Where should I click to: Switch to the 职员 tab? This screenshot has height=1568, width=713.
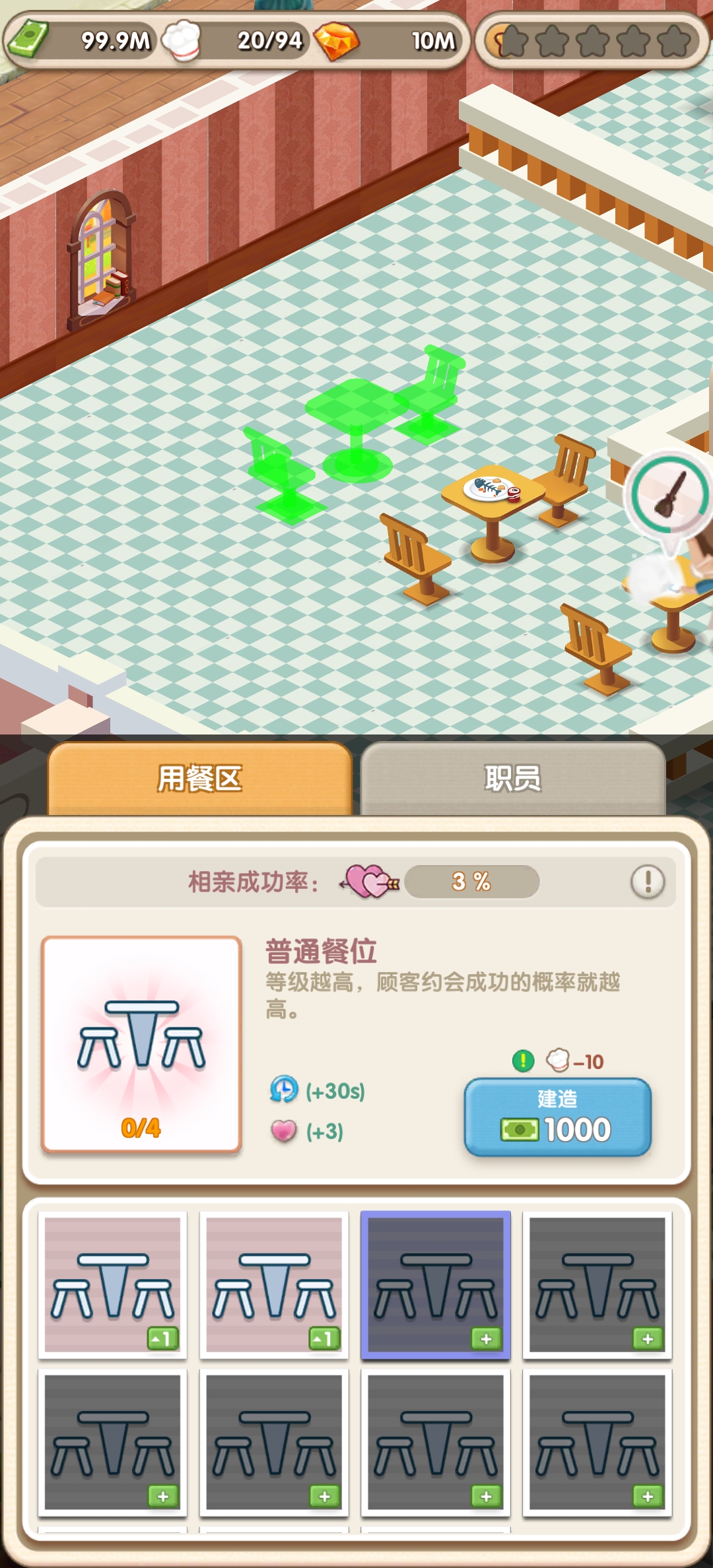point(512,779)
